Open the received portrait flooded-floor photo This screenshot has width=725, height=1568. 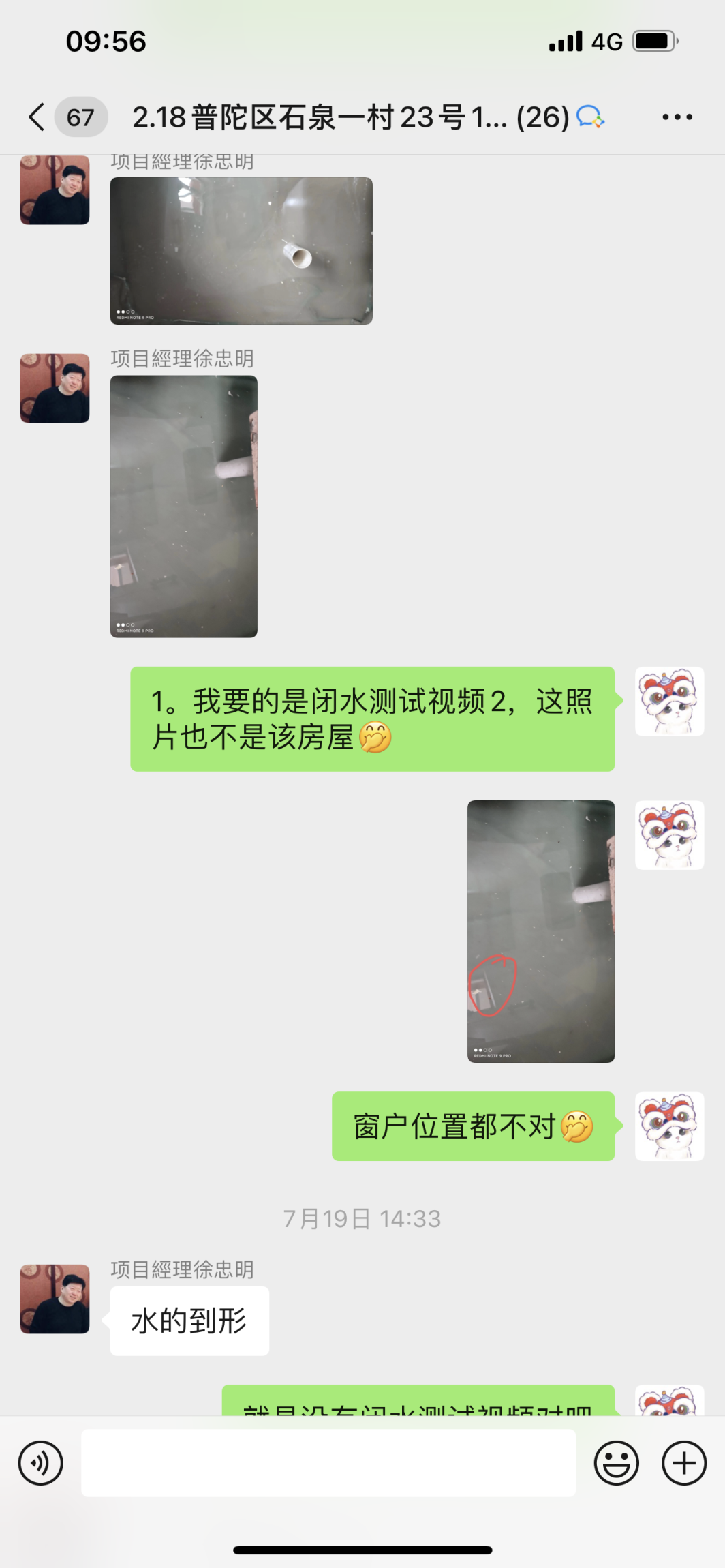[x=184, y=506]
